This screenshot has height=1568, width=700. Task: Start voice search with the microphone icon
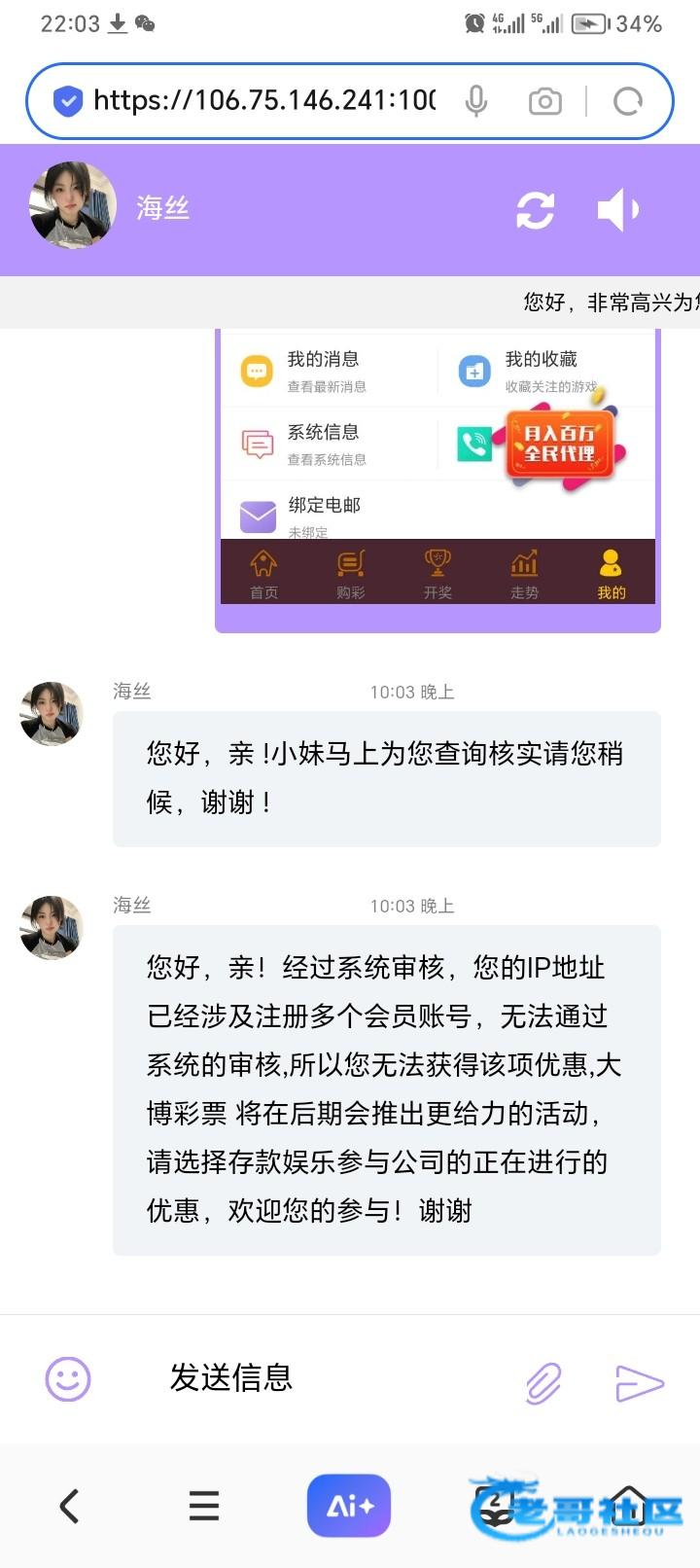click(475, 101)
